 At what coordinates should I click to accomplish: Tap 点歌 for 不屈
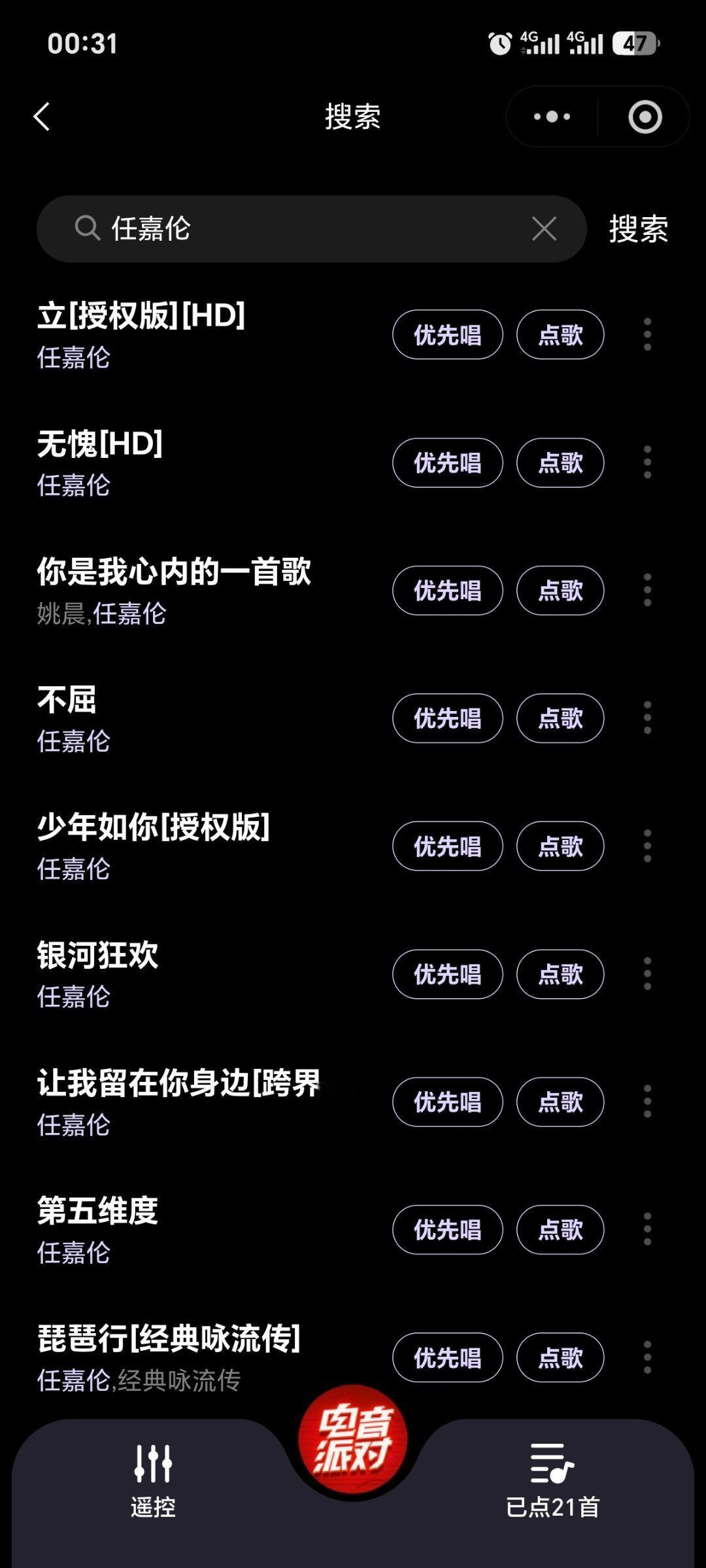(560, 718)
